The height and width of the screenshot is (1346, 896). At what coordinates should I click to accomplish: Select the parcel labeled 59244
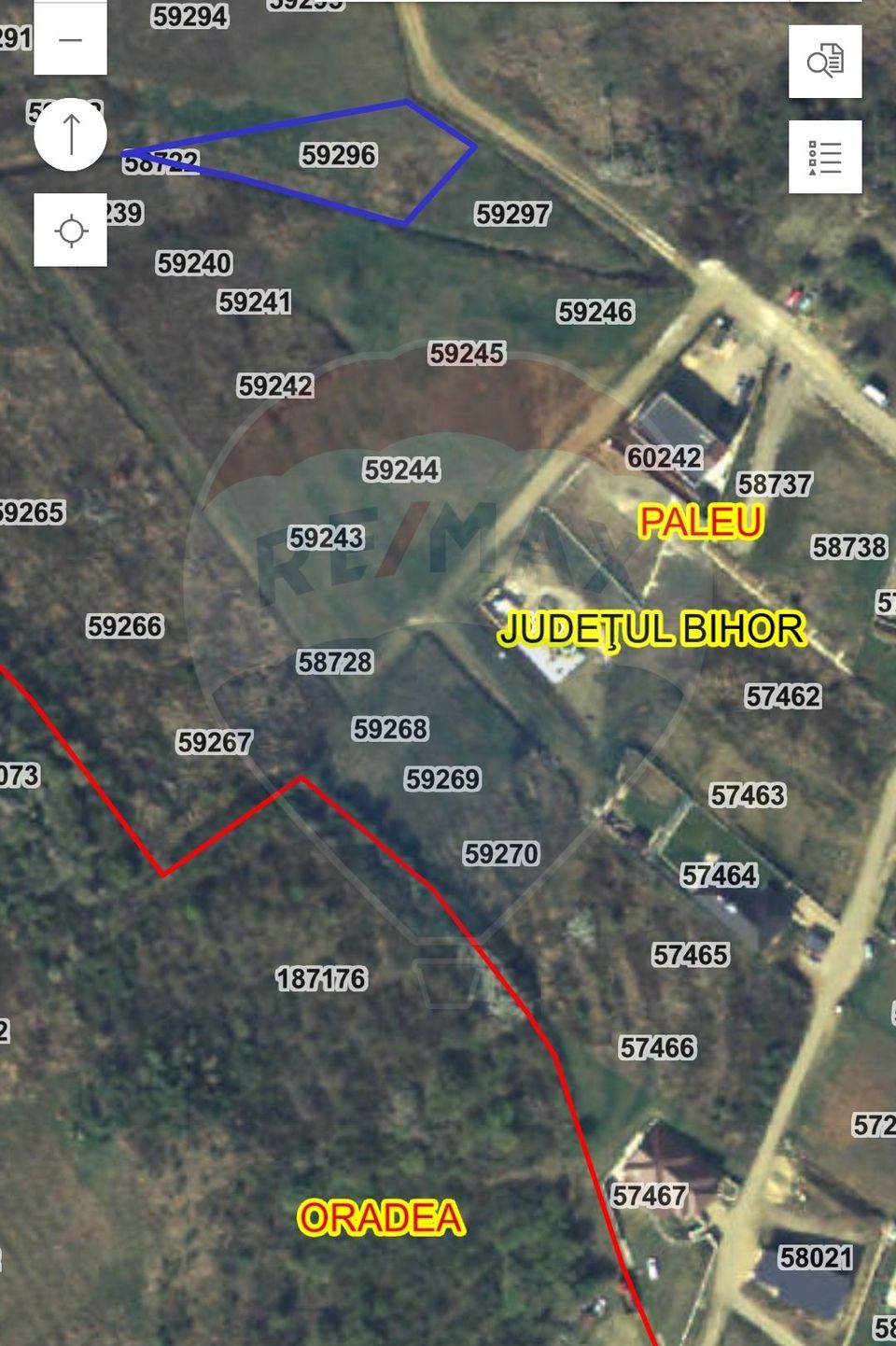[x=403, y=470]
